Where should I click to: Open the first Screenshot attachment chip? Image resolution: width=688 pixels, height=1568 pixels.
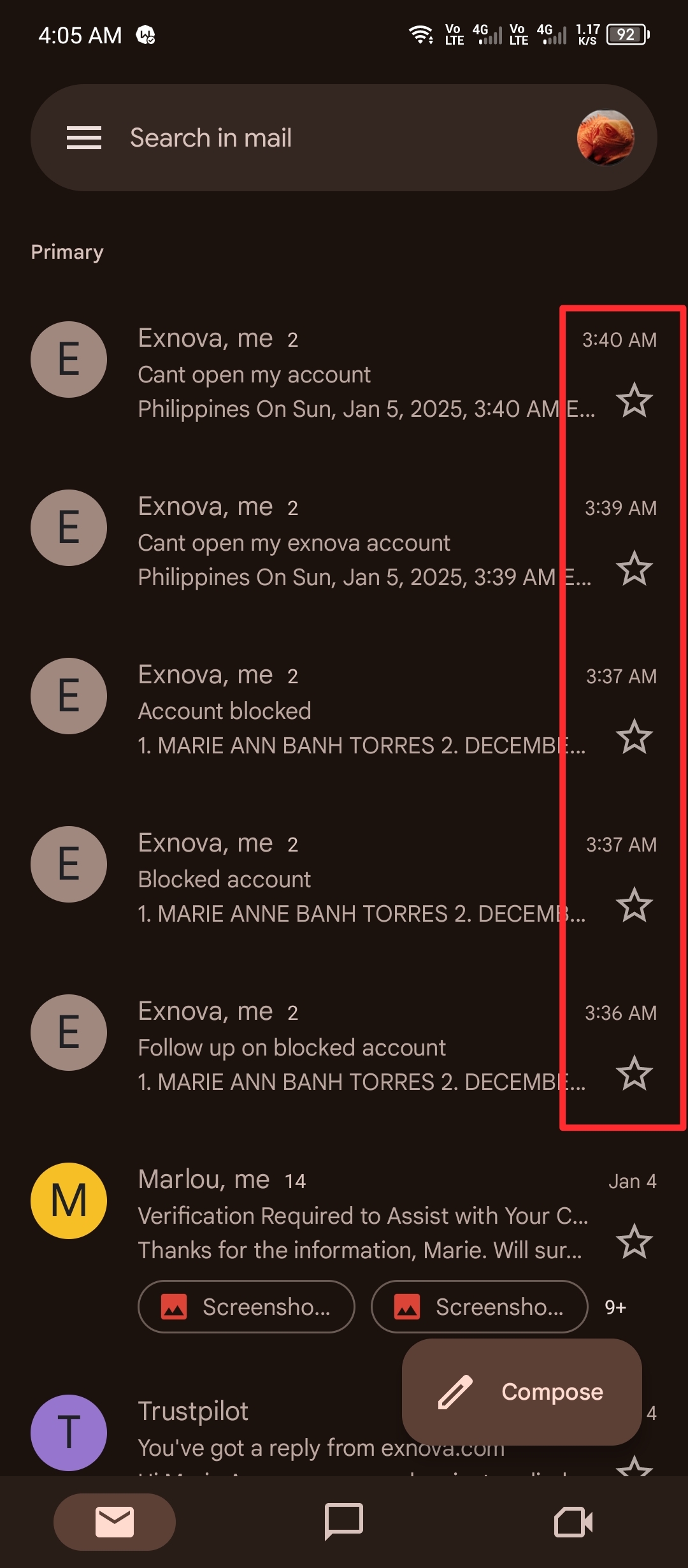(247, 1307)
